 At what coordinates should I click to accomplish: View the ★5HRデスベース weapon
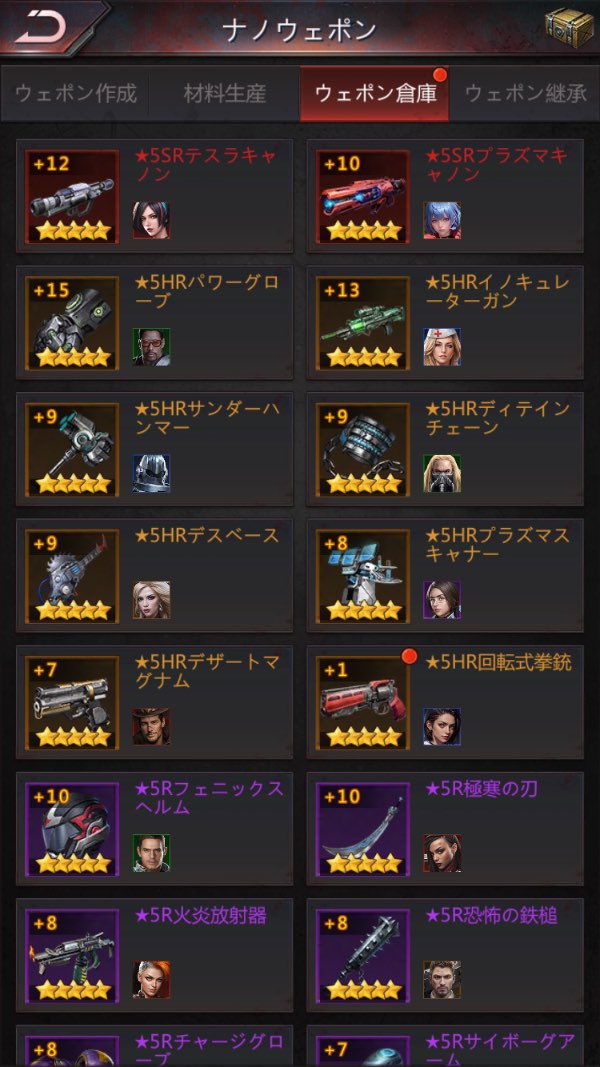pos(155,575)
